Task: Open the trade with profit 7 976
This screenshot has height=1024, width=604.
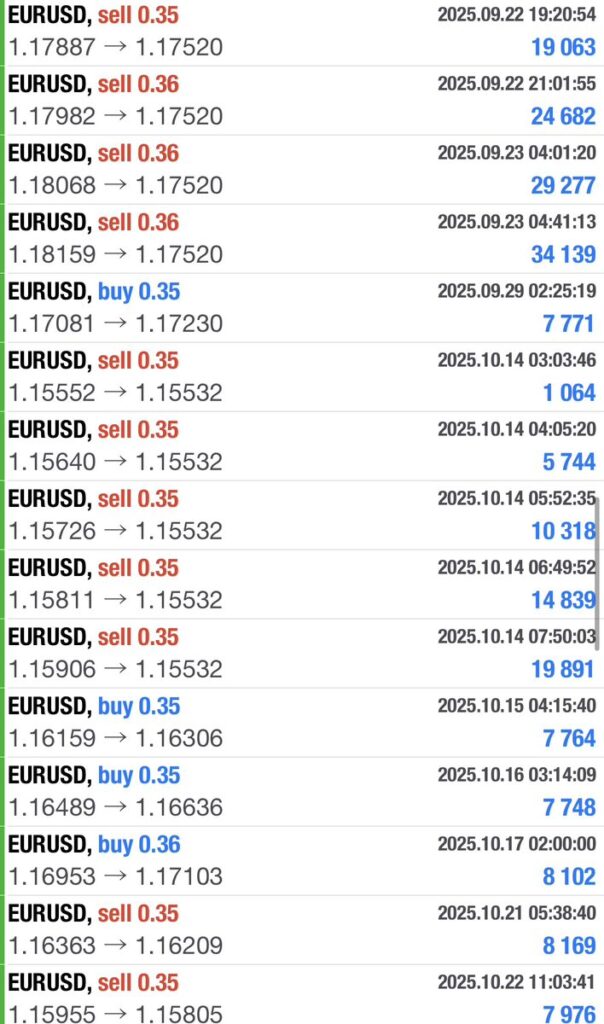Action: tap(300, 996)
